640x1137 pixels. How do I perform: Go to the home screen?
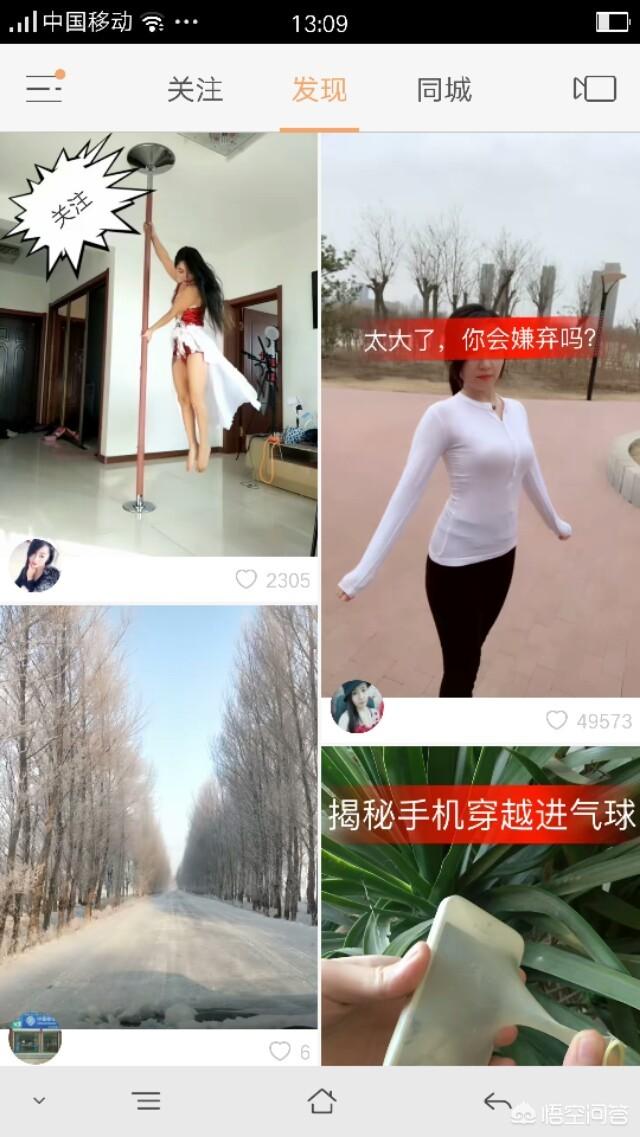[x=321, y=1101]
